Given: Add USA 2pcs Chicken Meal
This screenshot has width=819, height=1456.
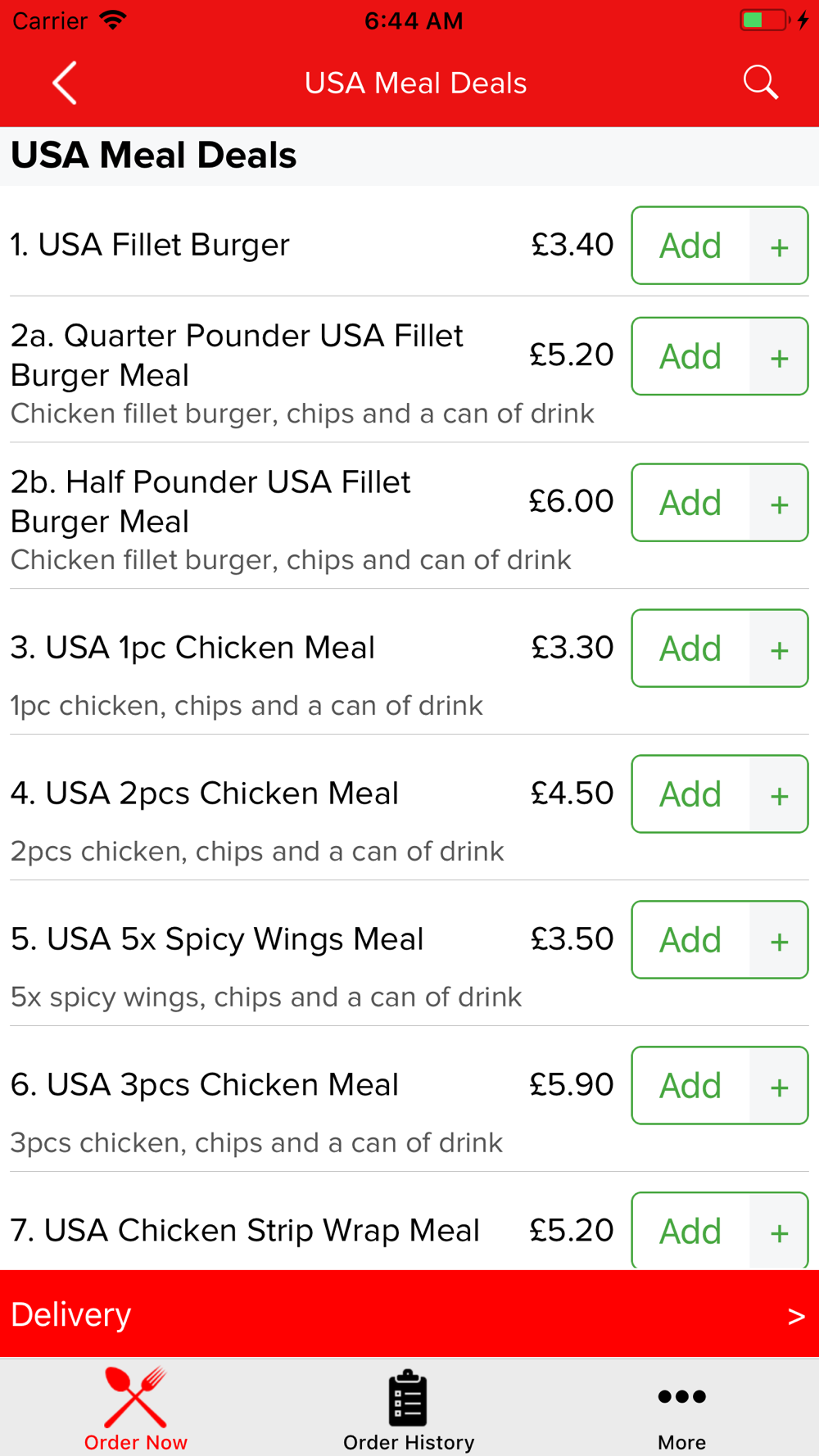Looking at the screenshot, I should (719, 794).
